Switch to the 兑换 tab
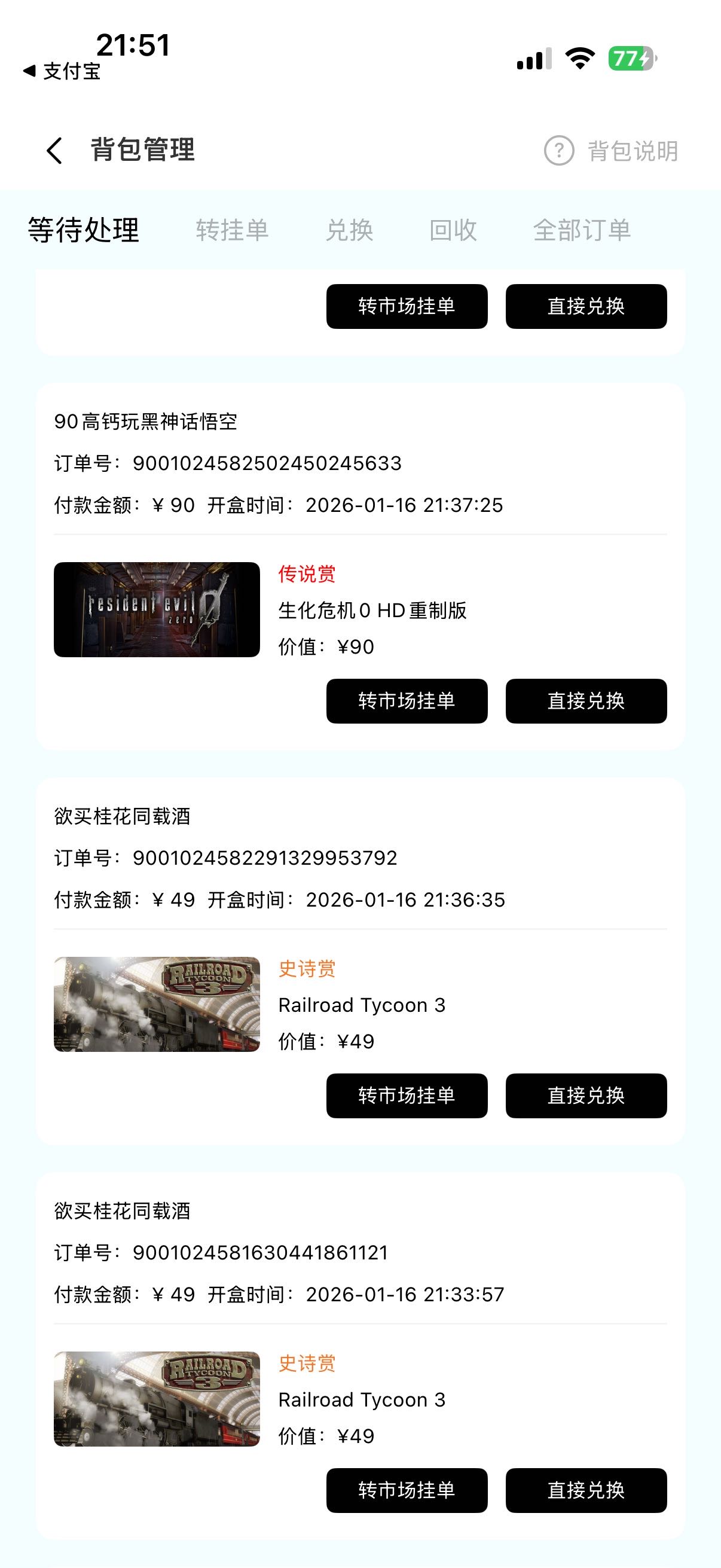 click(349, 230)
